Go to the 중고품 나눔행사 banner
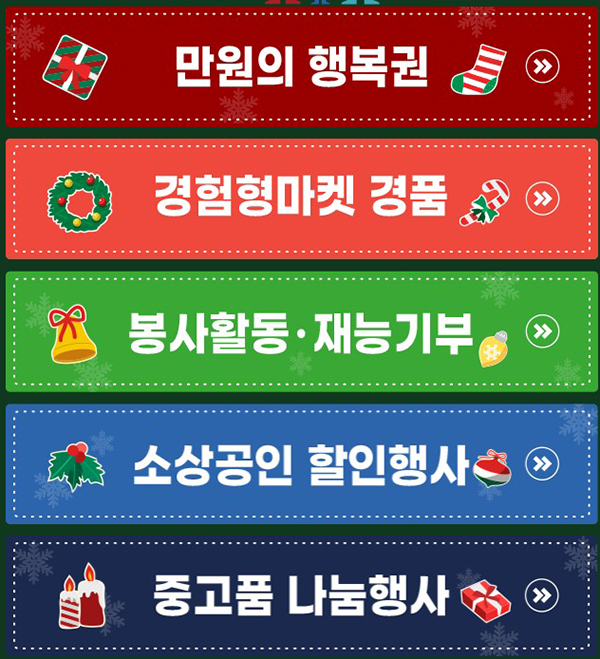This screenshot has height=659, width=600. click(x=301, y=595)
